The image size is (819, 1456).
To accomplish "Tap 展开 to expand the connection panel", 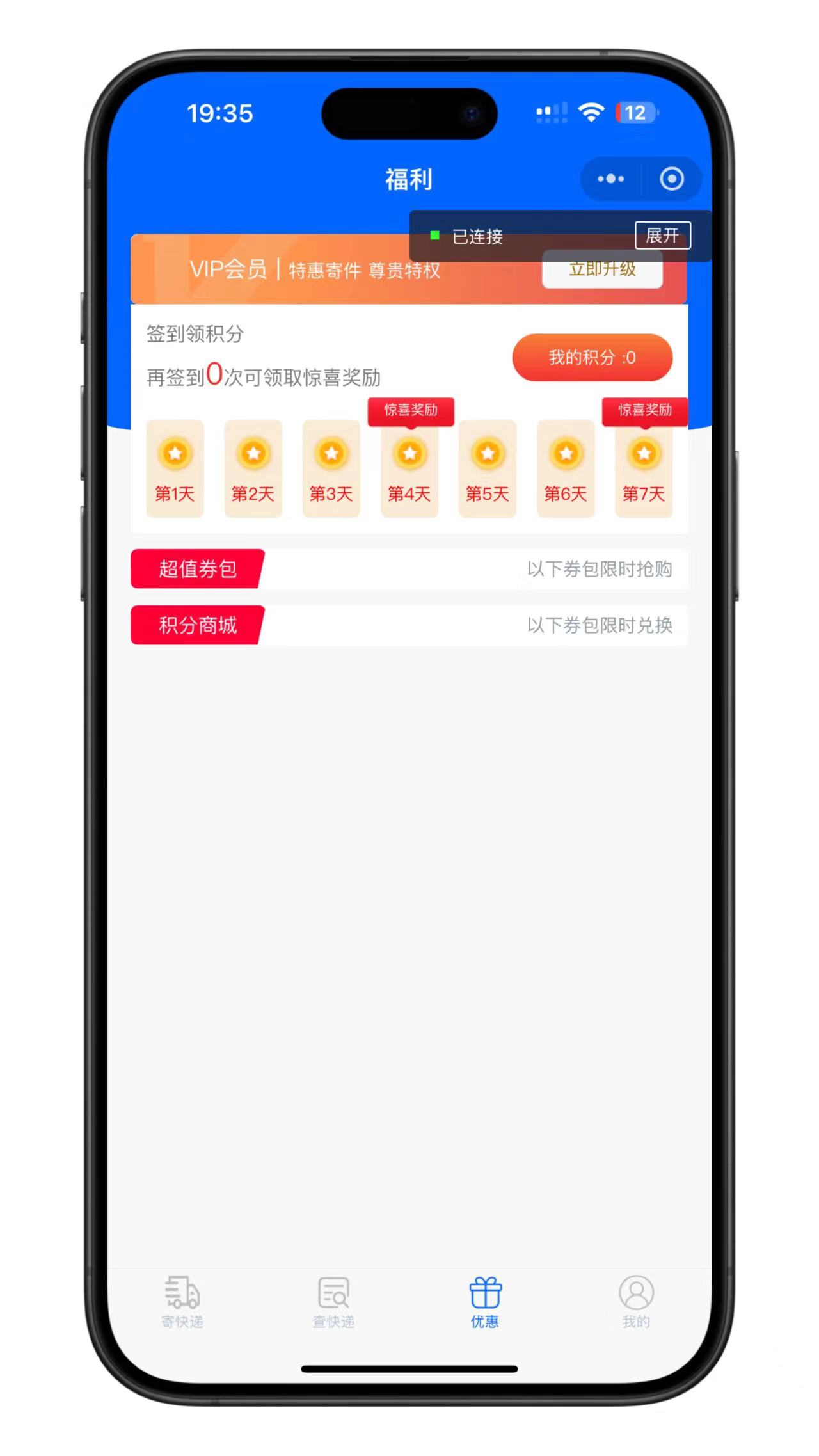I will pyautogui.click(x=662, y=236).
